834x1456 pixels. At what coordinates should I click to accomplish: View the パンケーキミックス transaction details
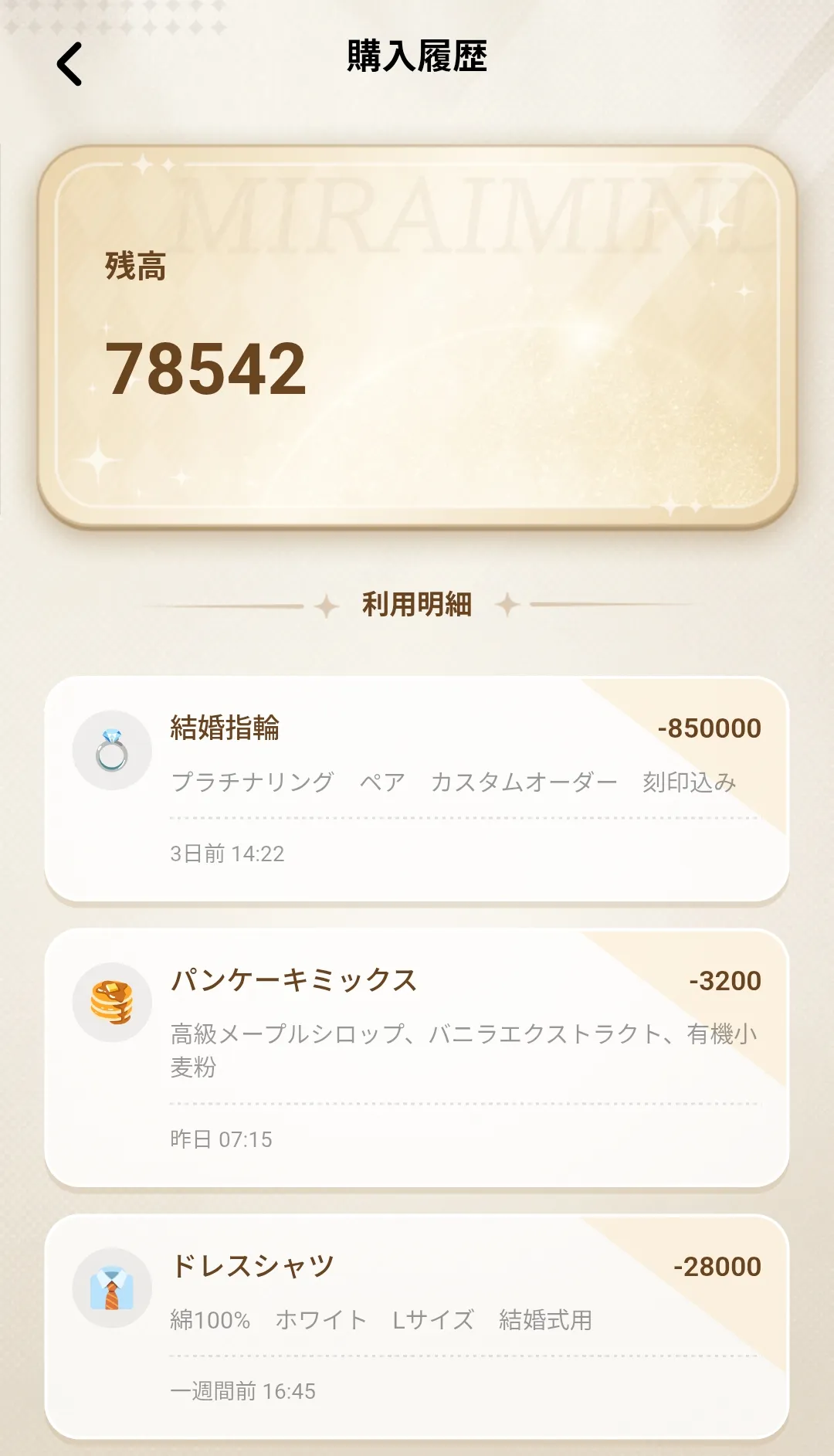416,1057
